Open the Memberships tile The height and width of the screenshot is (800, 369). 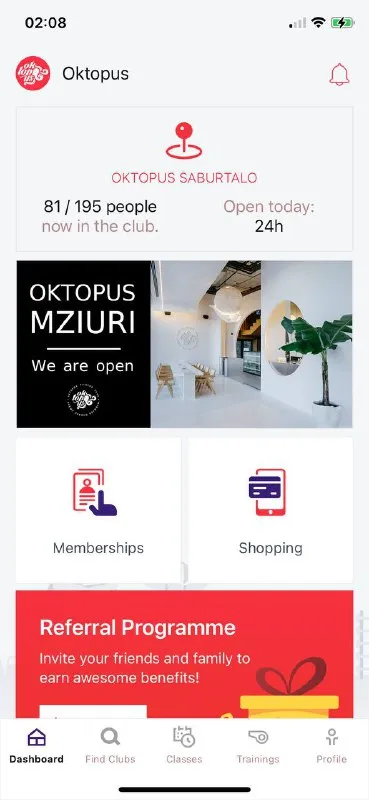pos(98,510)
